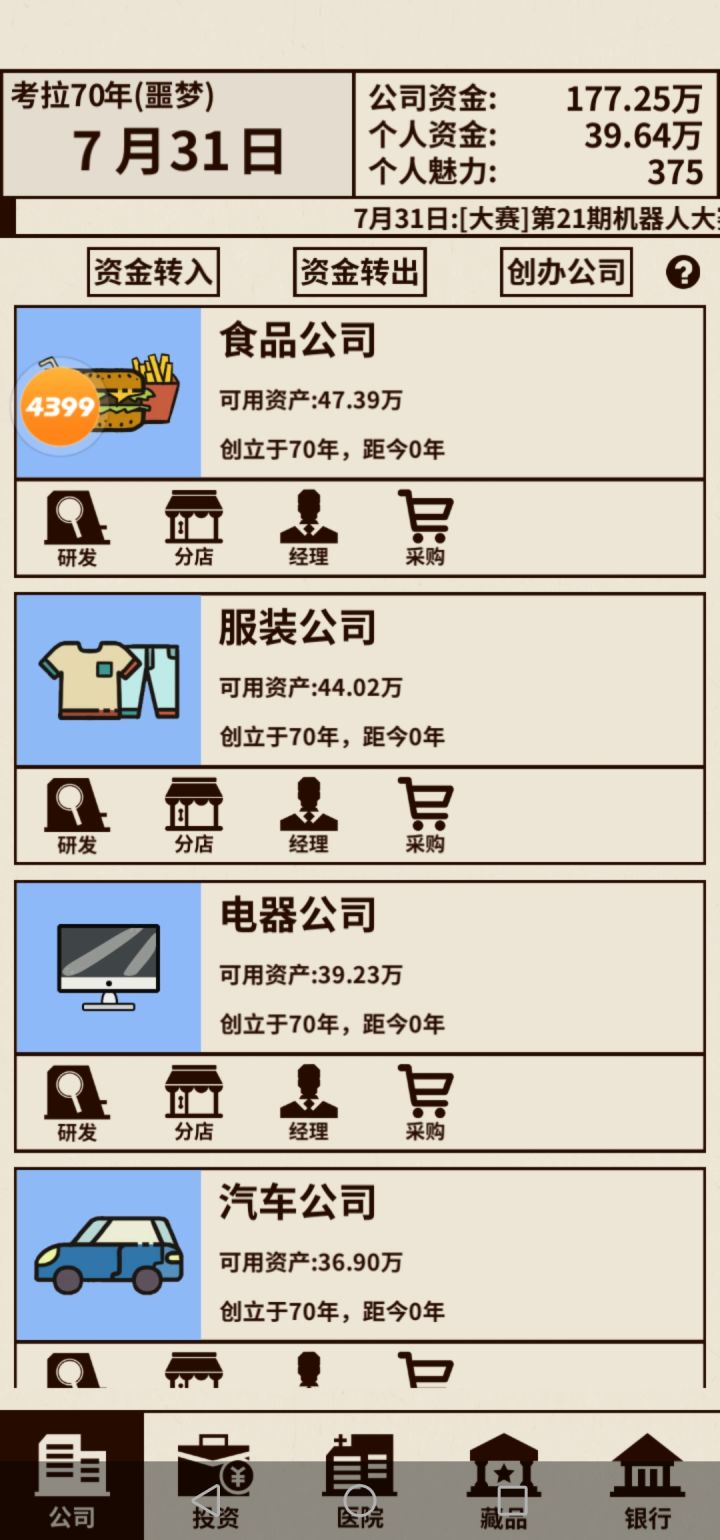The height and width of the screenshot is (1540, 720).
Task: Click research (研发) under the electronics company
Action: 77,1102
